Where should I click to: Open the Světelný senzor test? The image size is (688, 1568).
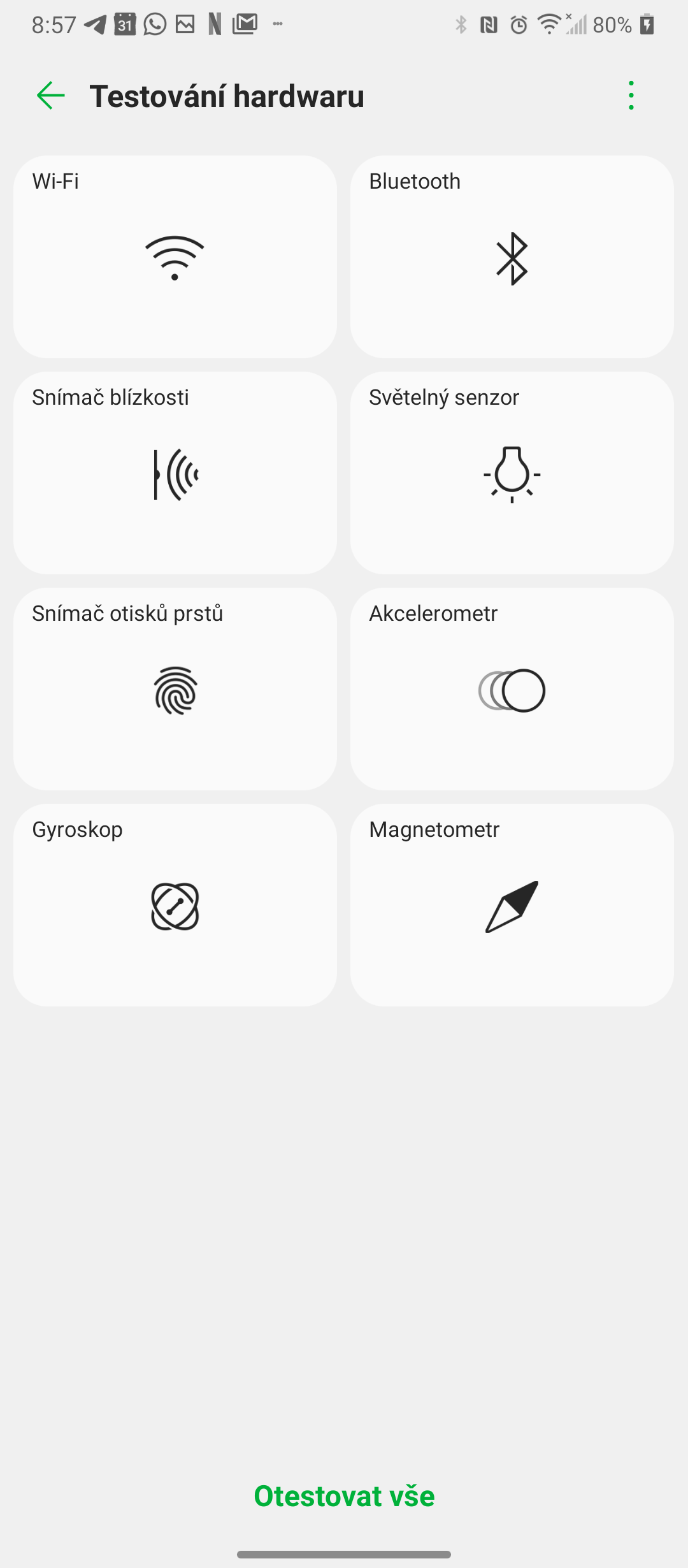coord(512,473)
